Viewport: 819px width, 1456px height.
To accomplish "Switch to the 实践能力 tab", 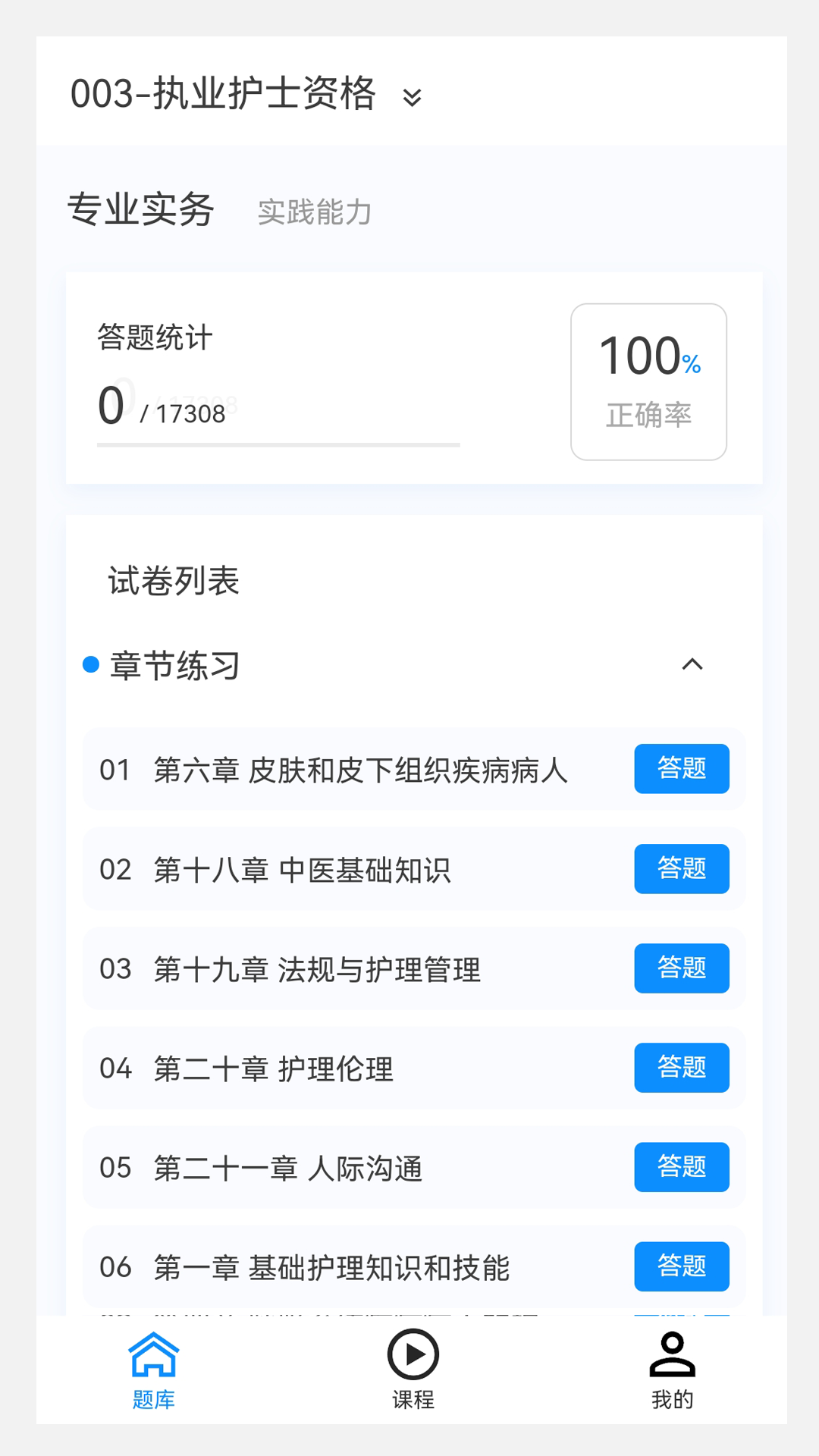I will [315, 213].
